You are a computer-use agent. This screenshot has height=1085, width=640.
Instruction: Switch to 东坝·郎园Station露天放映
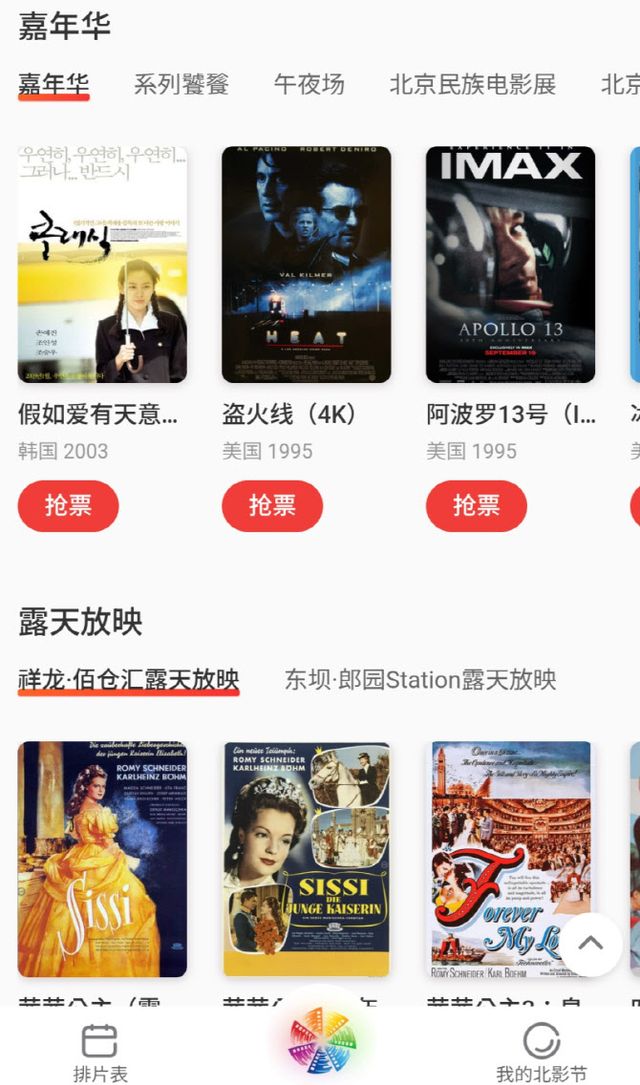pos(420,680)
